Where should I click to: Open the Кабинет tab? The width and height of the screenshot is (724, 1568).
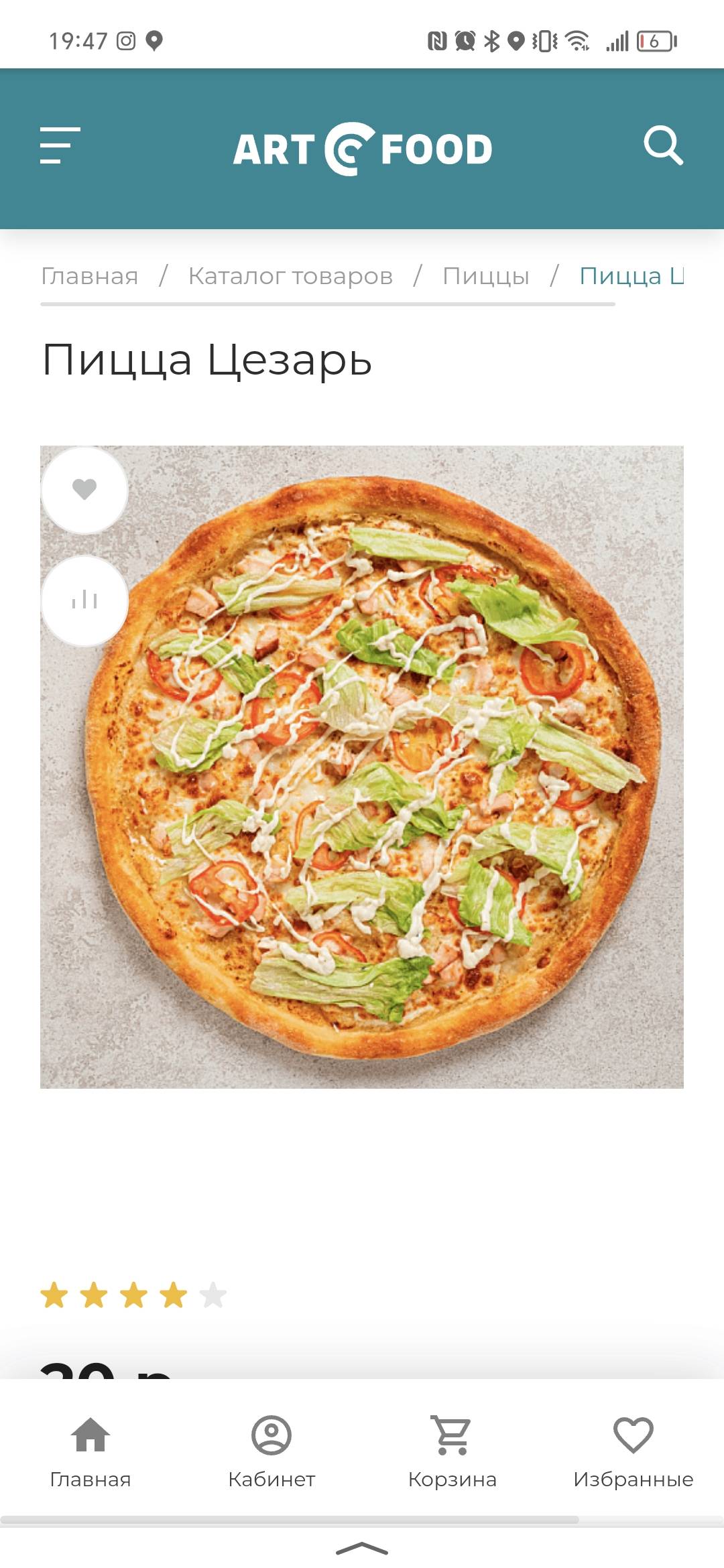271,1451
